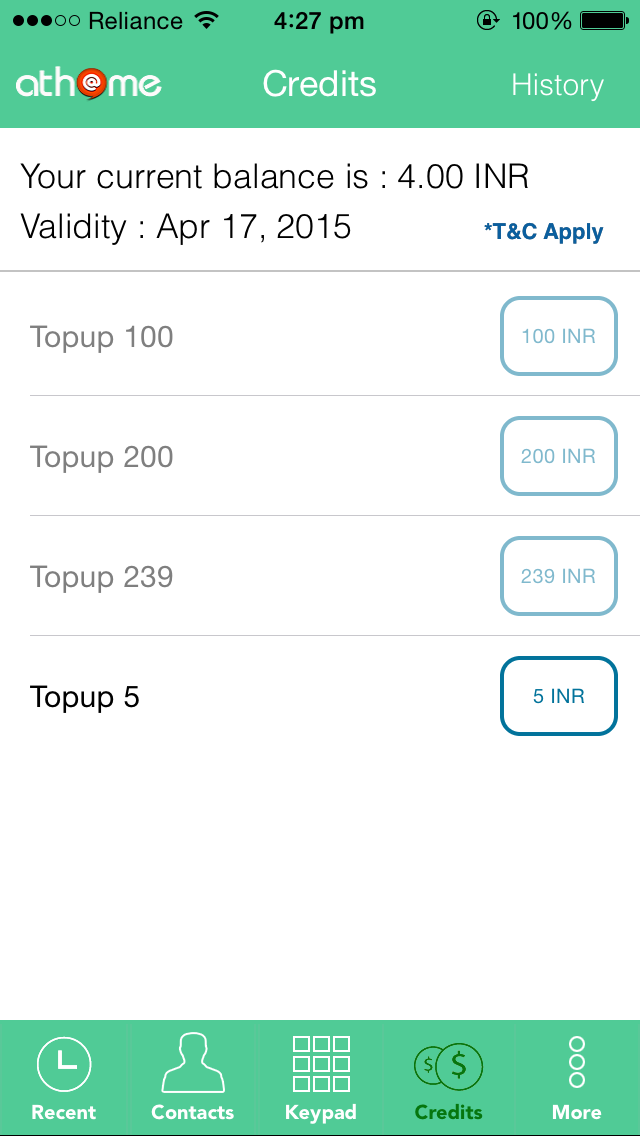Select the 200 INR topup button

[x=558, y=456]
